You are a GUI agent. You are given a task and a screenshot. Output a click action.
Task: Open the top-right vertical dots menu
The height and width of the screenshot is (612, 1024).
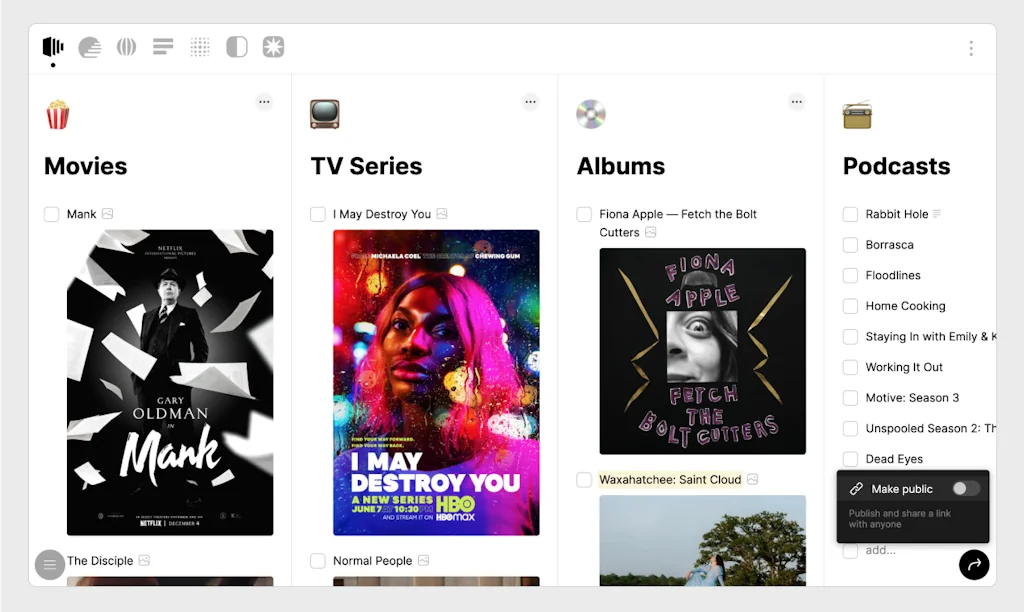click(x=970, y=48)
